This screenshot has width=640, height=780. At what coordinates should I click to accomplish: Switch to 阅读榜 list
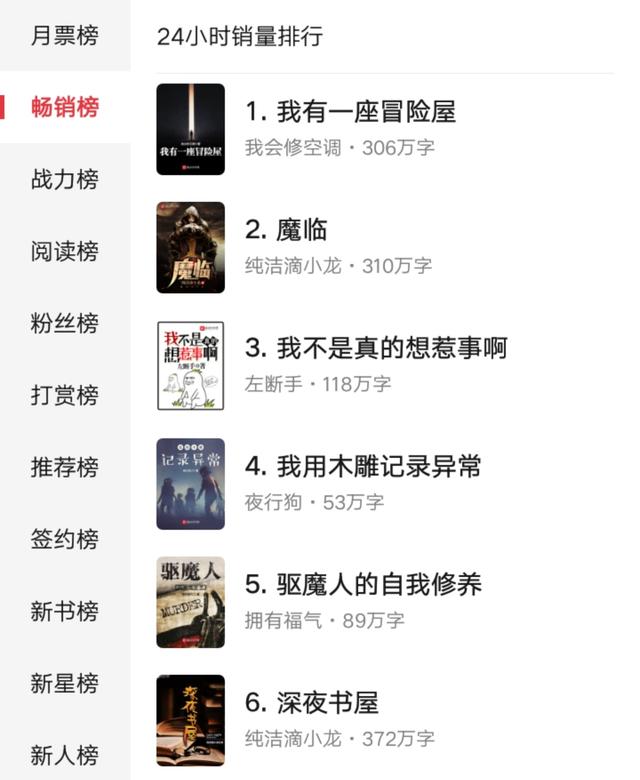point(65,252)
